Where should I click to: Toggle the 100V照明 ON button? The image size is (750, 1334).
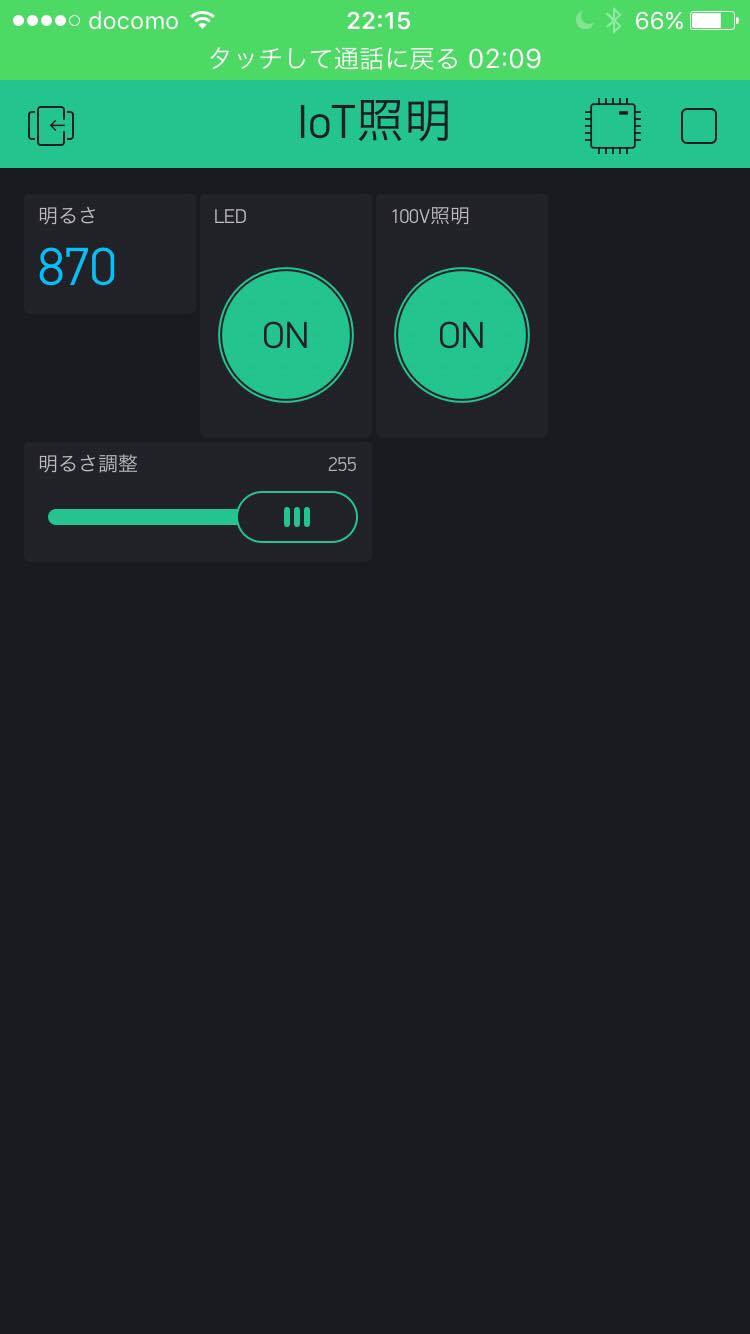click(x=461, y=335)
